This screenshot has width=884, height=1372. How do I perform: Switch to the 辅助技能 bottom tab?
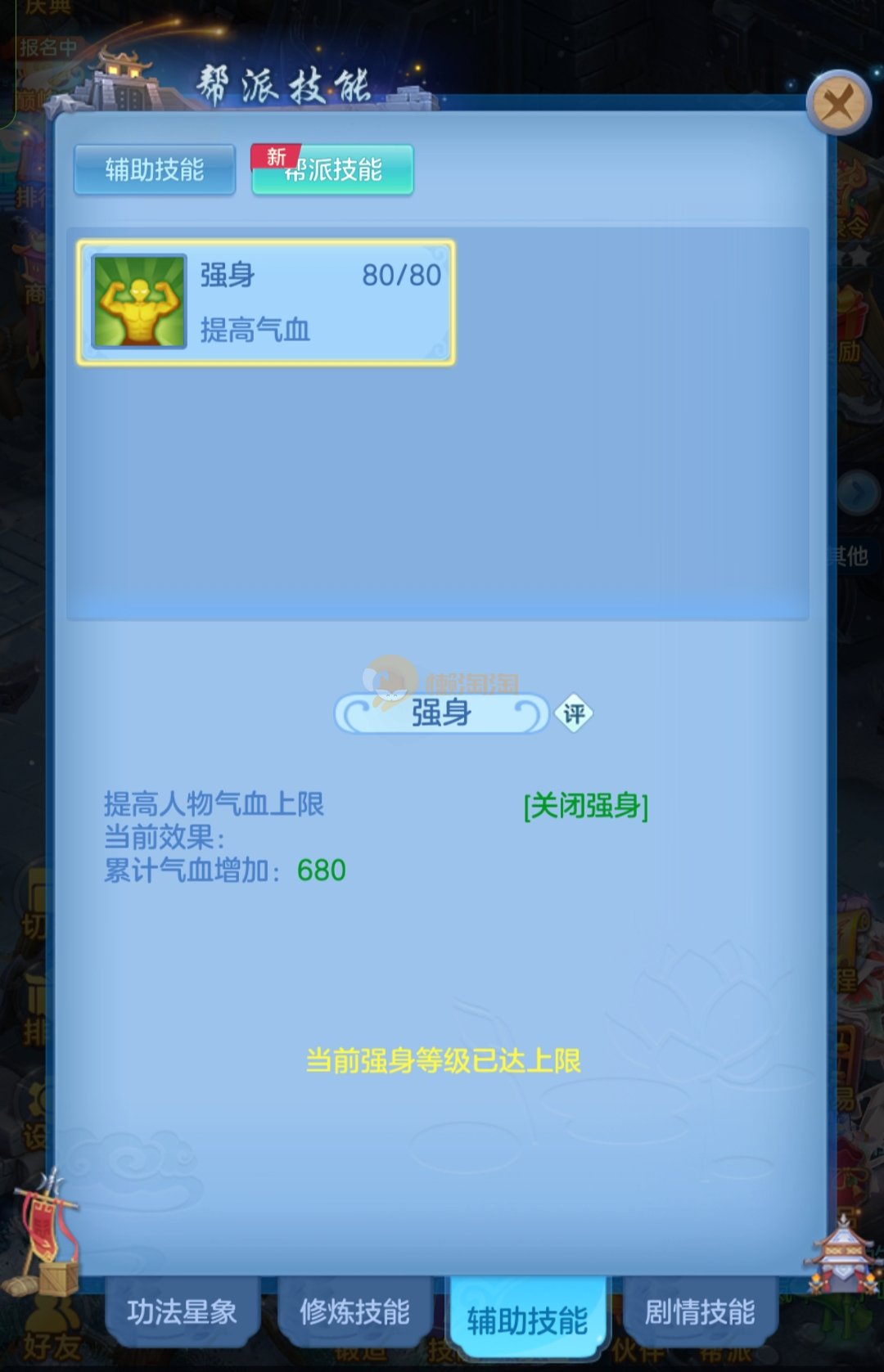point(528,1319)
